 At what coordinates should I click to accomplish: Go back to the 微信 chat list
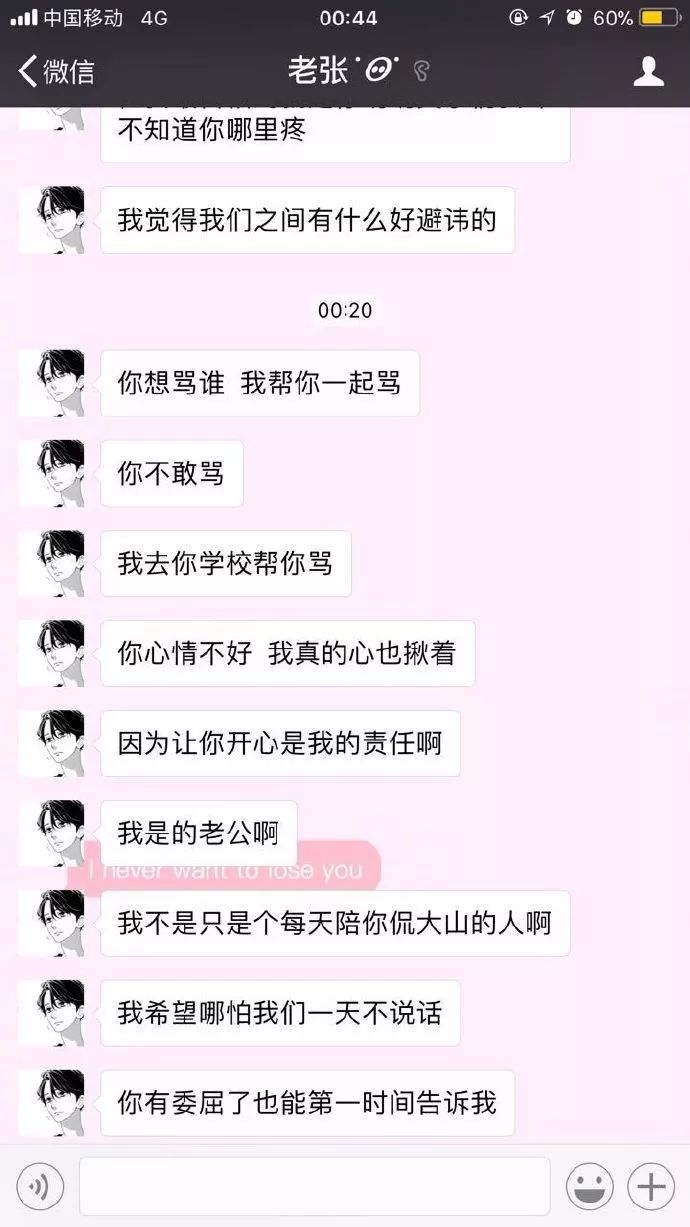click(x=56, y=71)
